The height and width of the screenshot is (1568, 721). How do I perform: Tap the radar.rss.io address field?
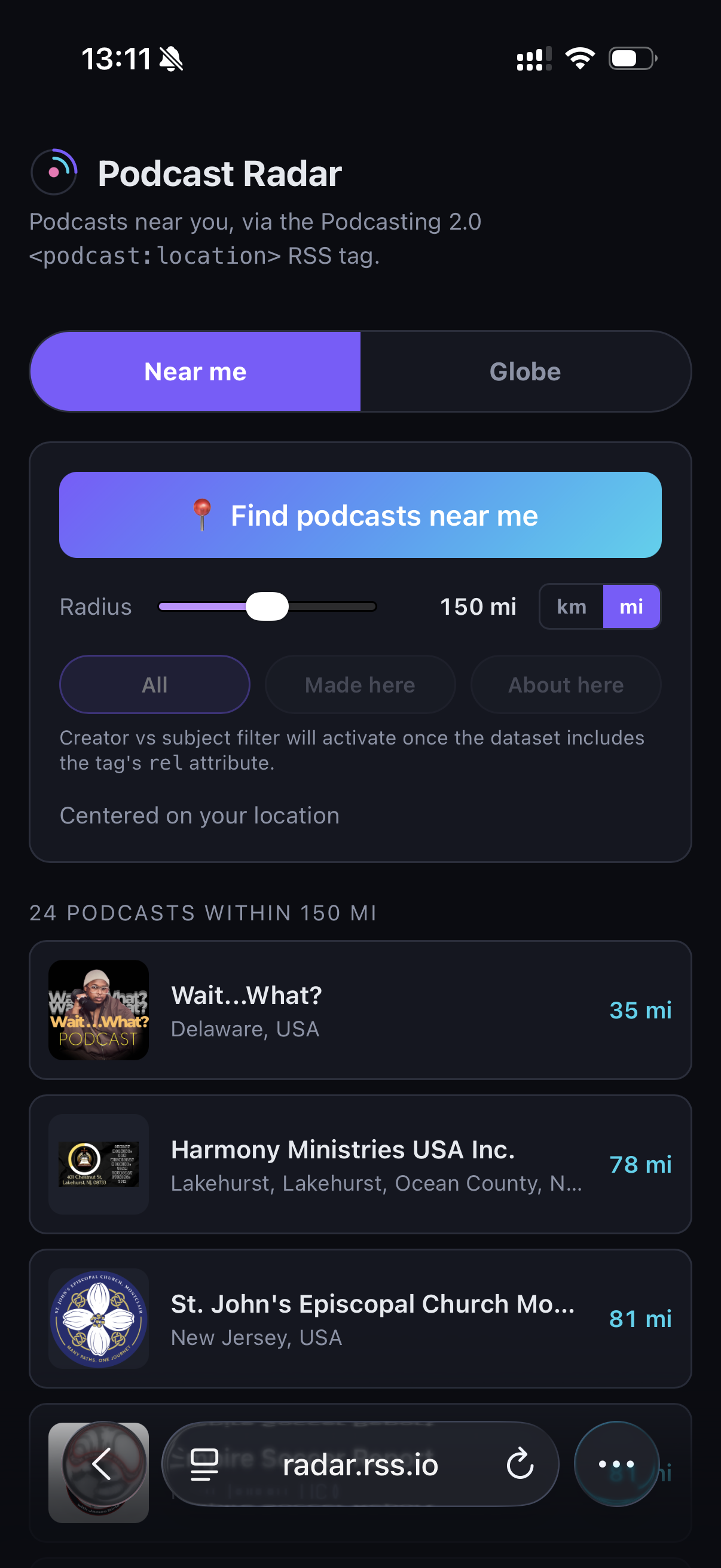click(360, 1463)
